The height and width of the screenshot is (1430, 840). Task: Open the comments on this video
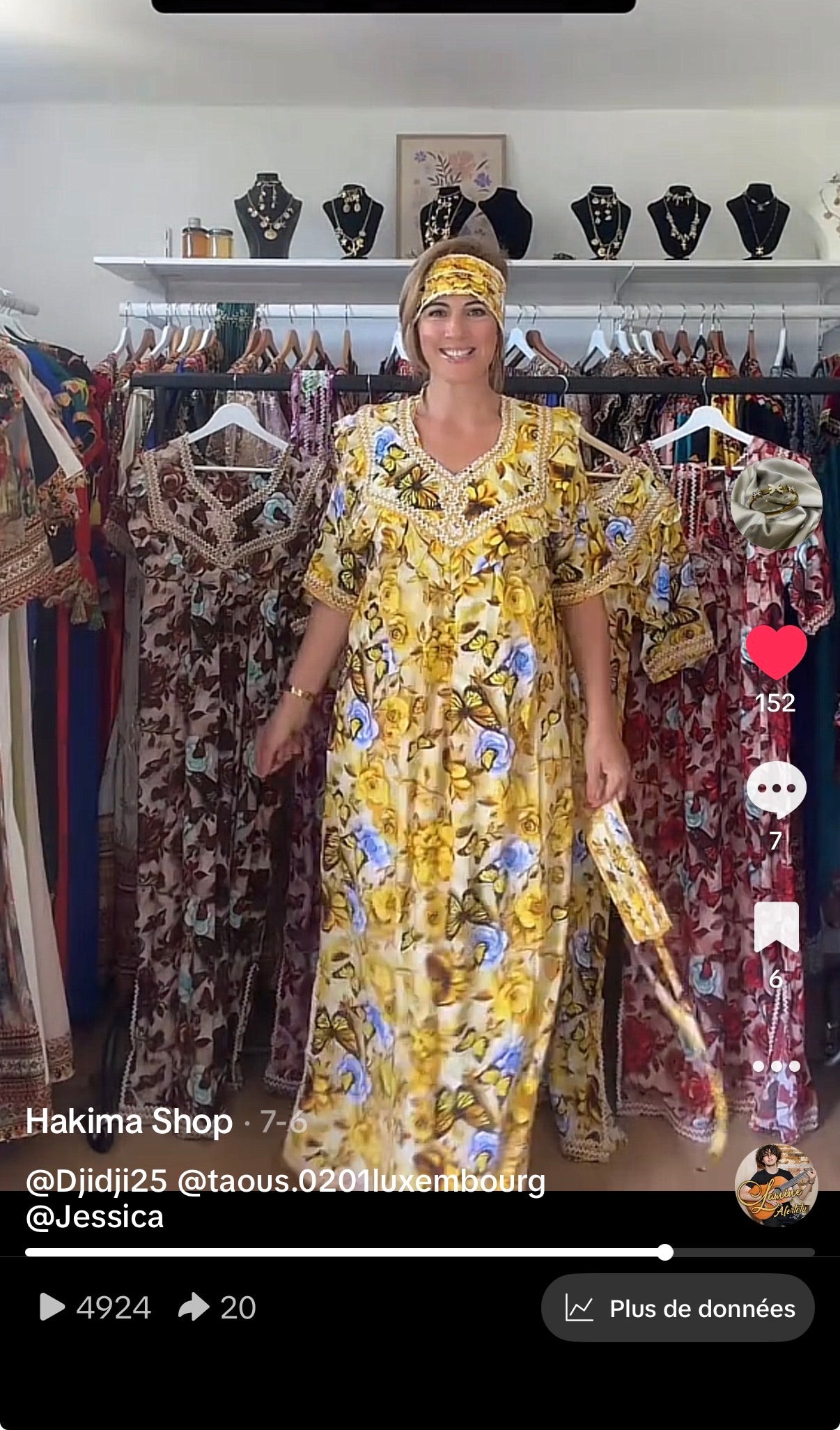[776, 789]
